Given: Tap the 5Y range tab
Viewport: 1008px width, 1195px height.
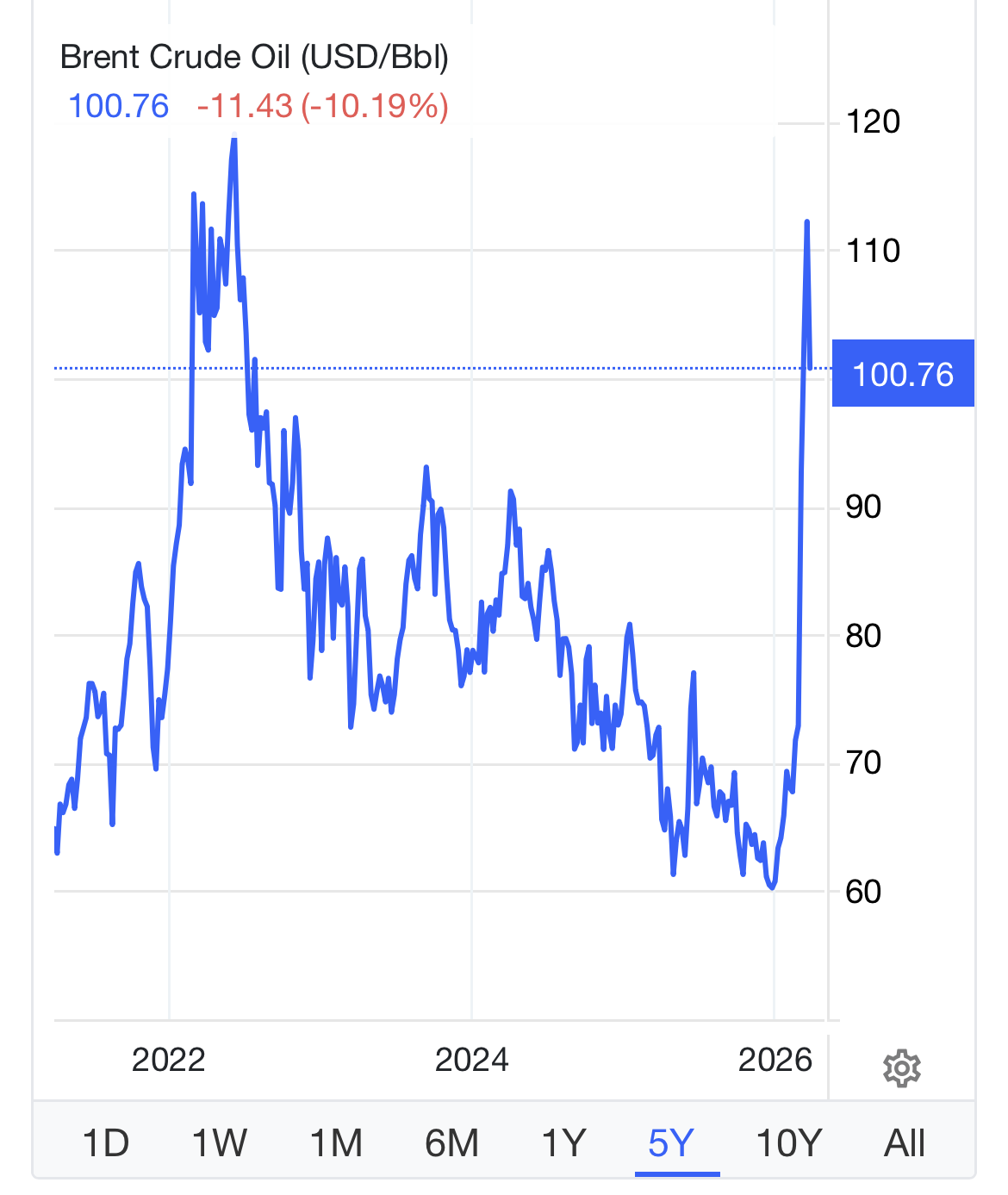Looking at the screenshot, I should click(671, 1143).
